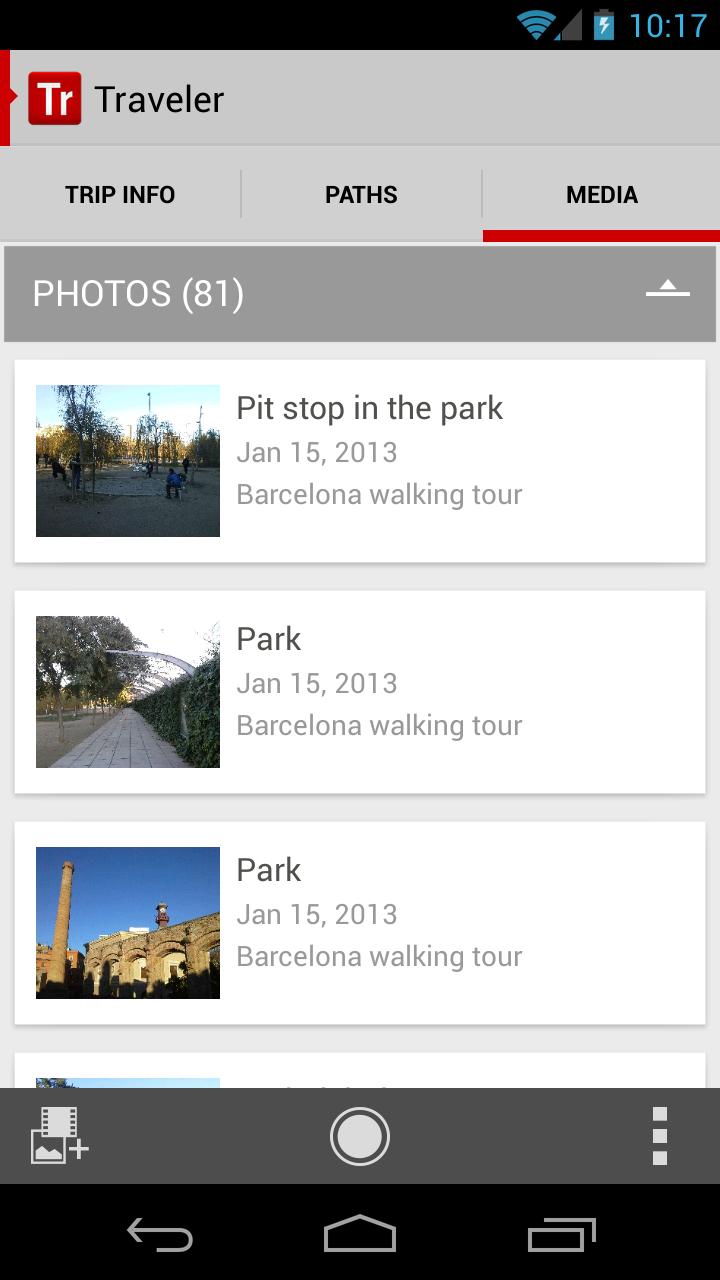
Task: Select the Media tab
Action: coord(601,195)
